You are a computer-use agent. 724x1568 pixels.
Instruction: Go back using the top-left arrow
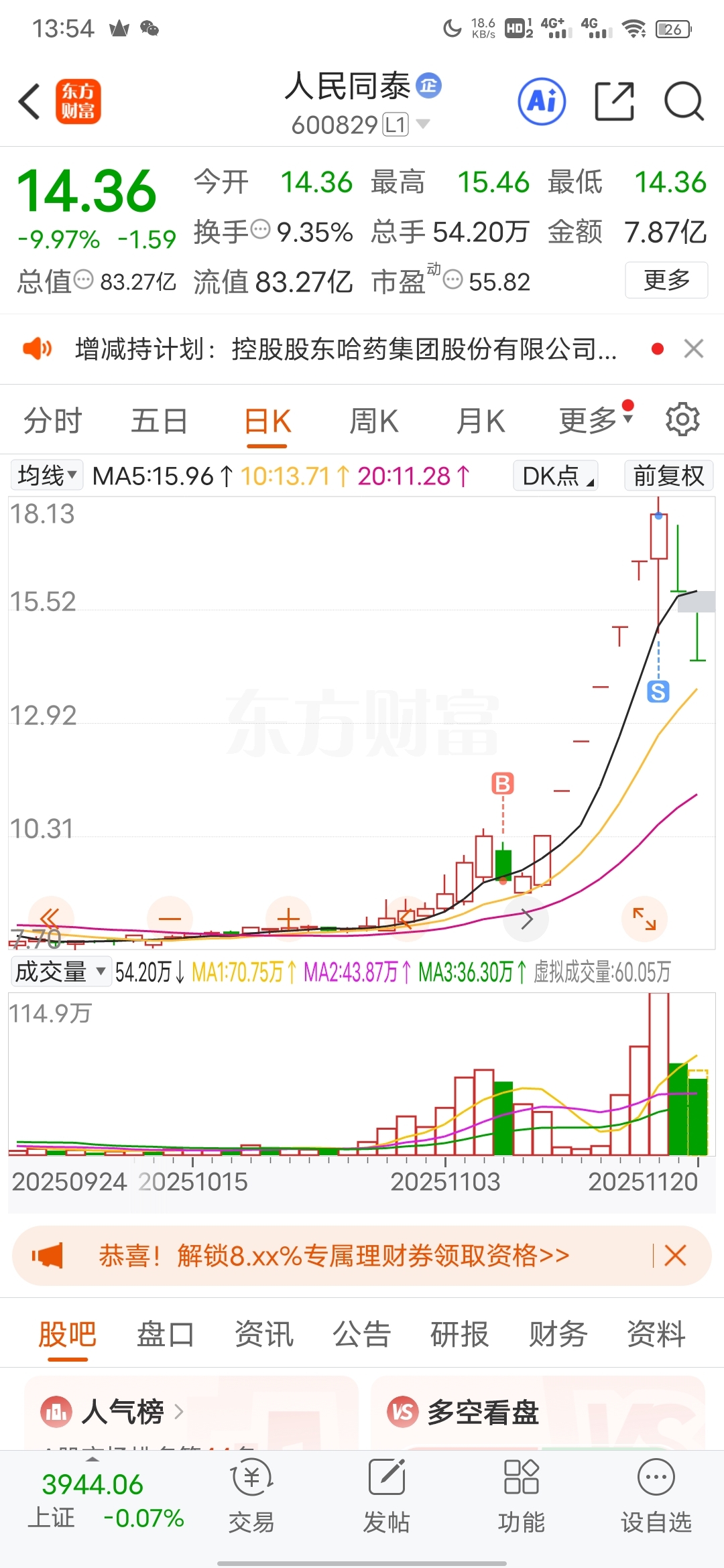coord(29,102)
